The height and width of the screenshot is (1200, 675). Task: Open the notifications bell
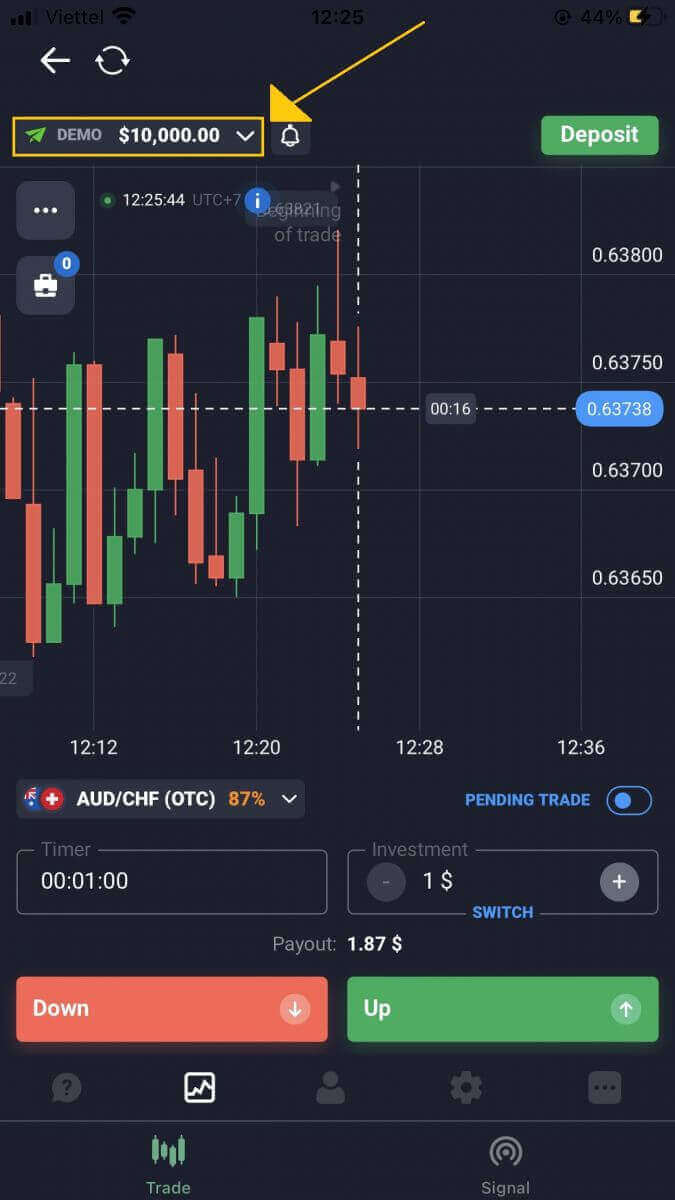290,136
